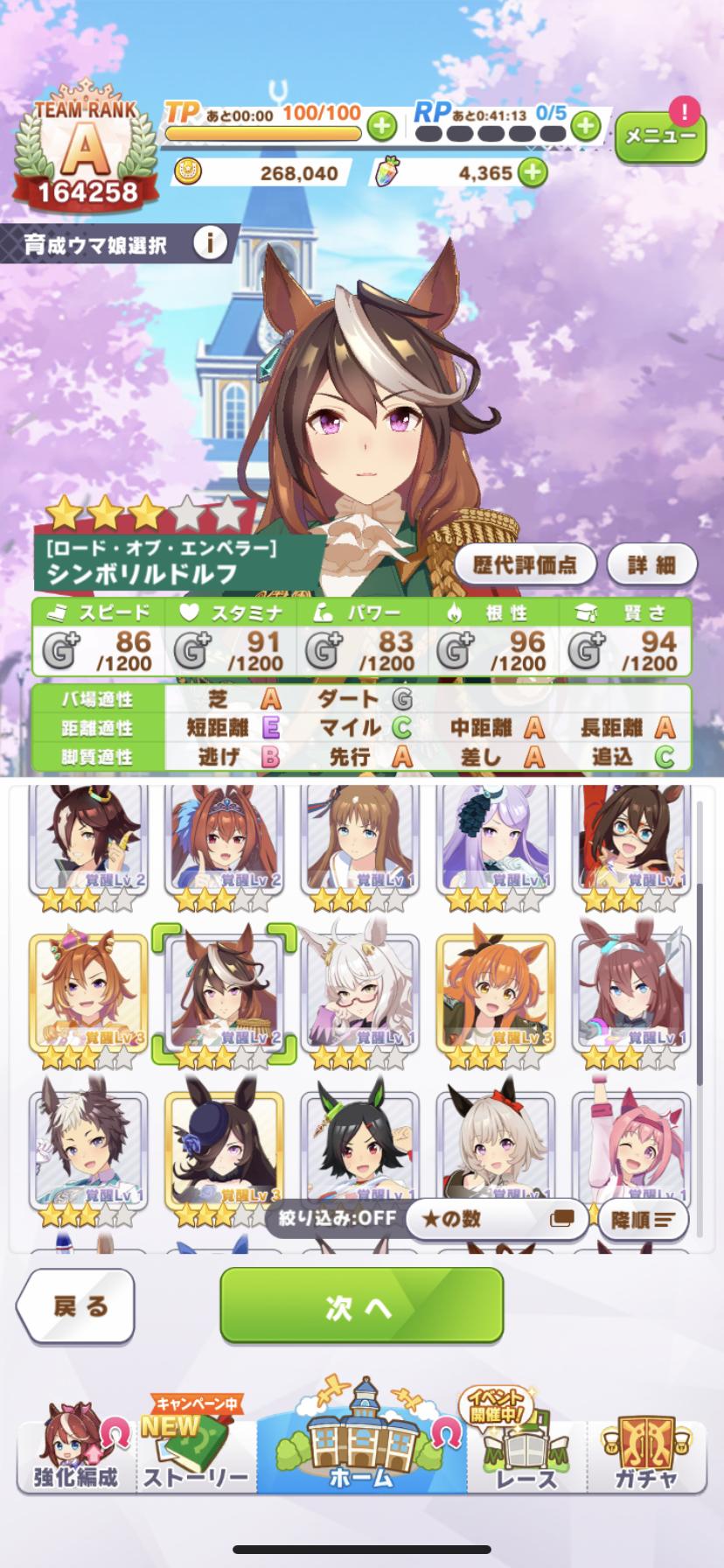724x1568 pixels.
Task: Toggle the 降順 sort order
Action: [x=643, y=1219]
